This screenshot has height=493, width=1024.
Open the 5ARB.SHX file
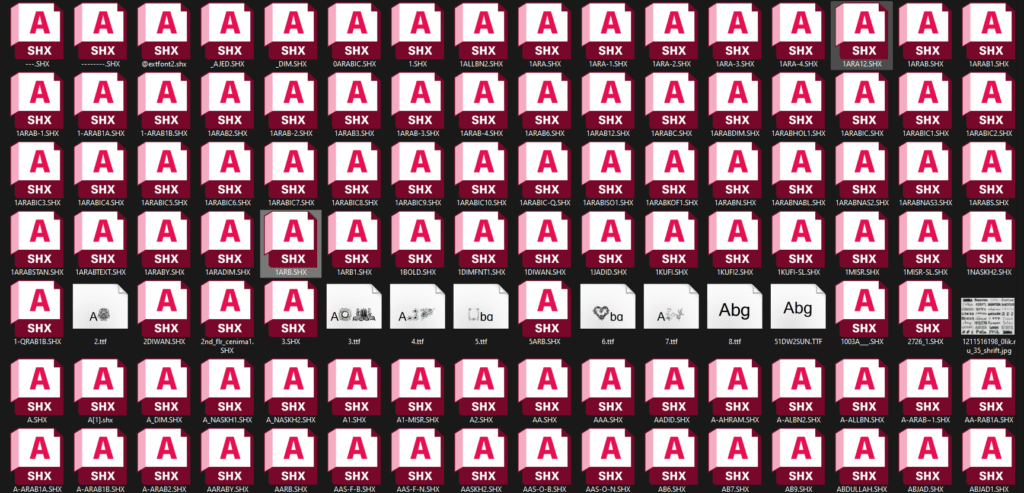tap(544, 308)
